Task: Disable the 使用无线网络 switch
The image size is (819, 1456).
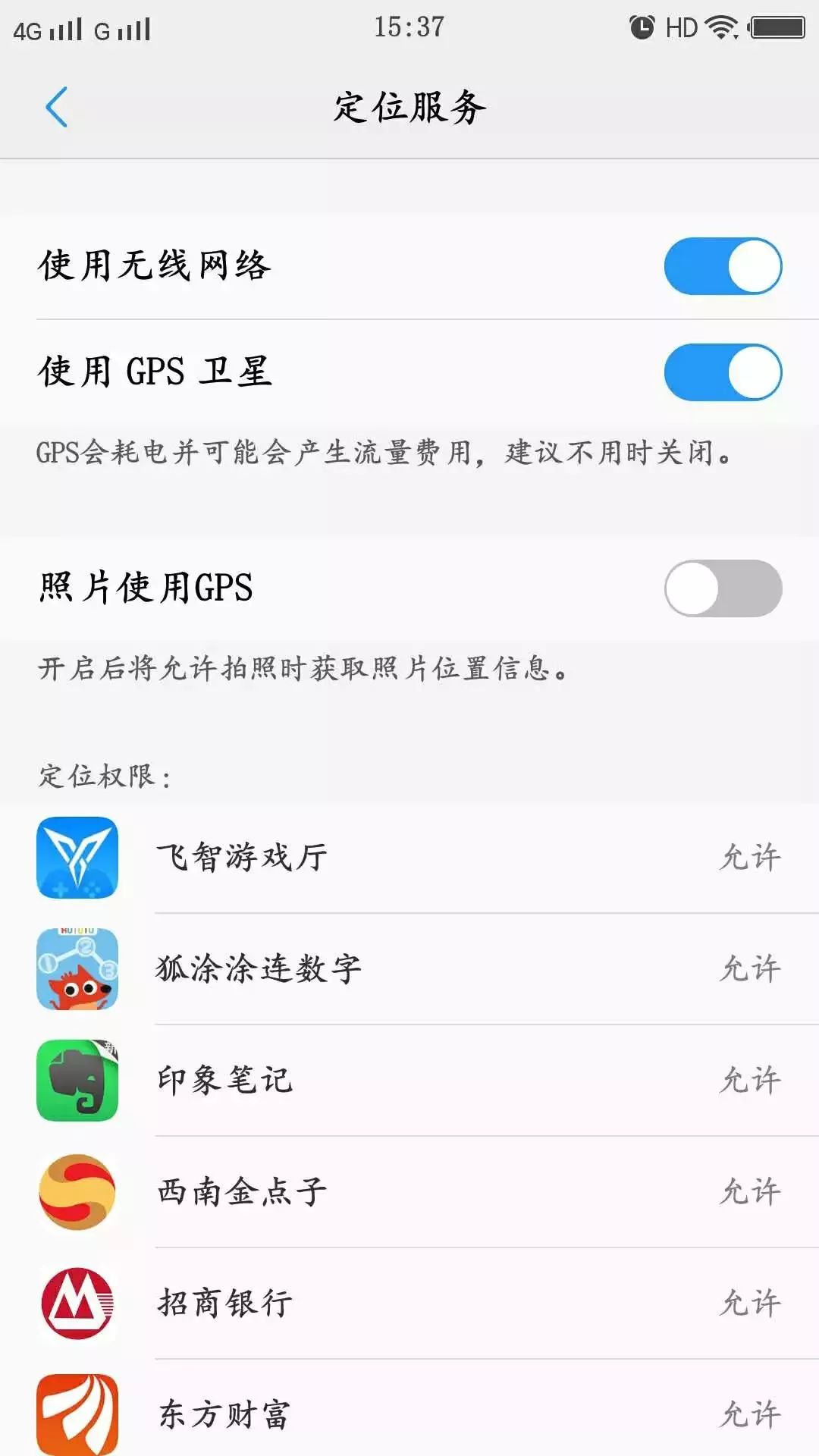Action: coord(723,266)
